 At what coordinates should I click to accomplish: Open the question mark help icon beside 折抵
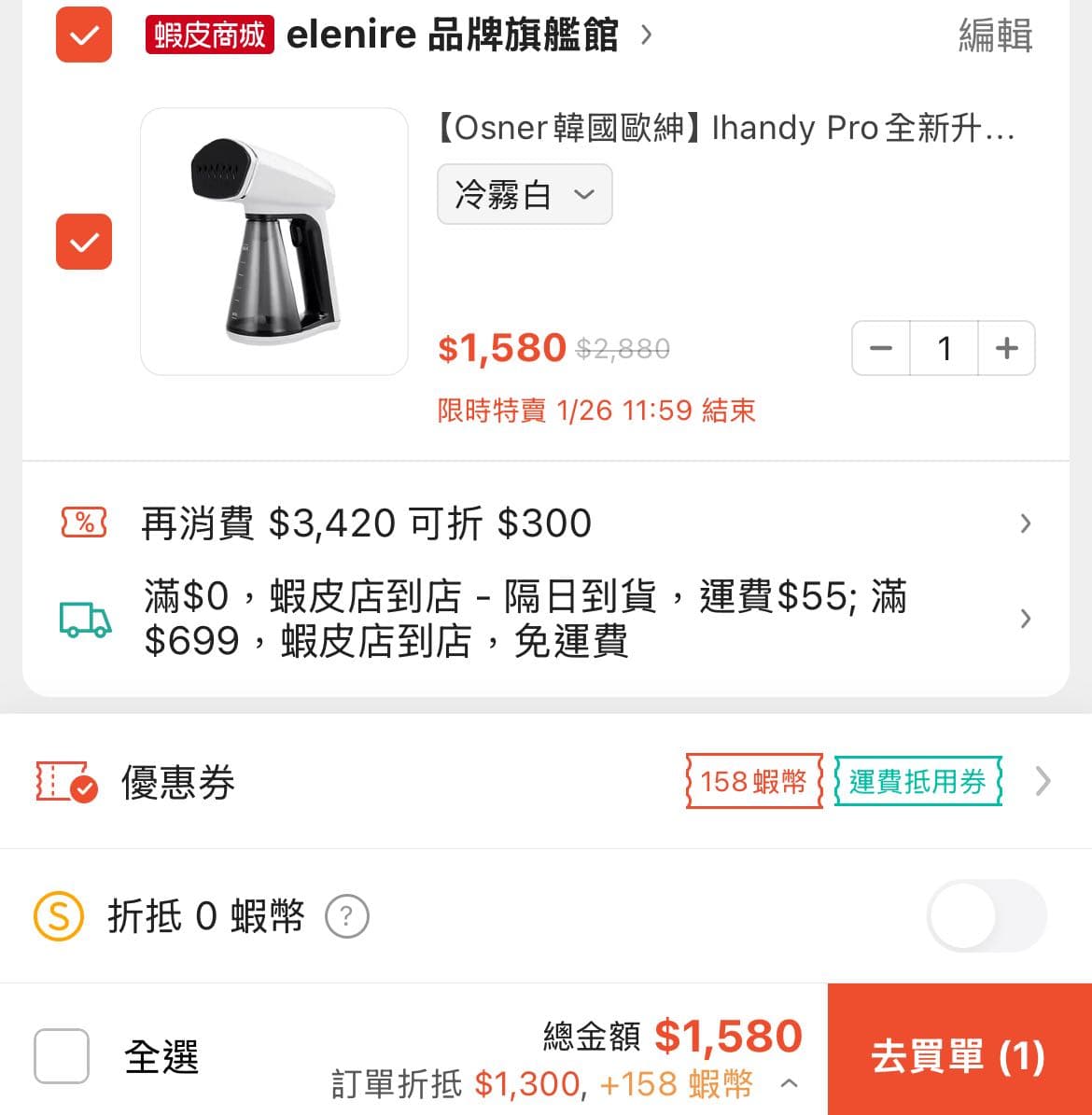click(x=346, y=916)
